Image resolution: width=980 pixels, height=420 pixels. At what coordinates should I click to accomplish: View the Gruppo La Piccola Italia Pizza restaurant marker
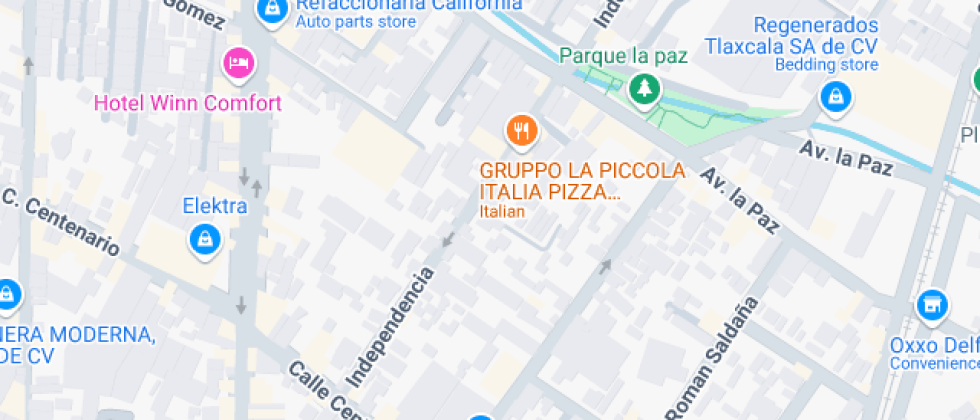click(521, 129)
